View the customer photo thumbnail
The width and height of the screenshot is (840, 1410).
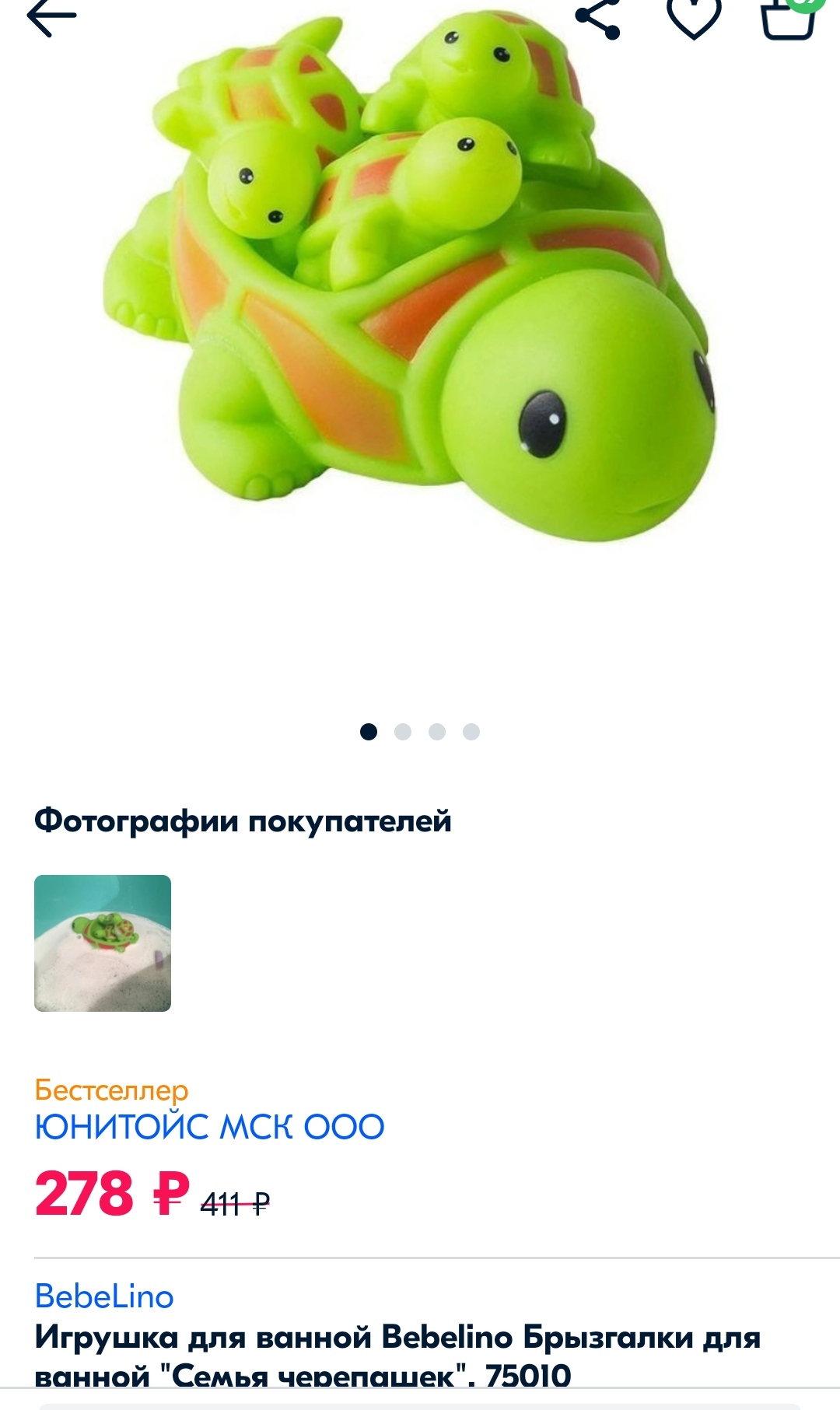pos(103,943)
